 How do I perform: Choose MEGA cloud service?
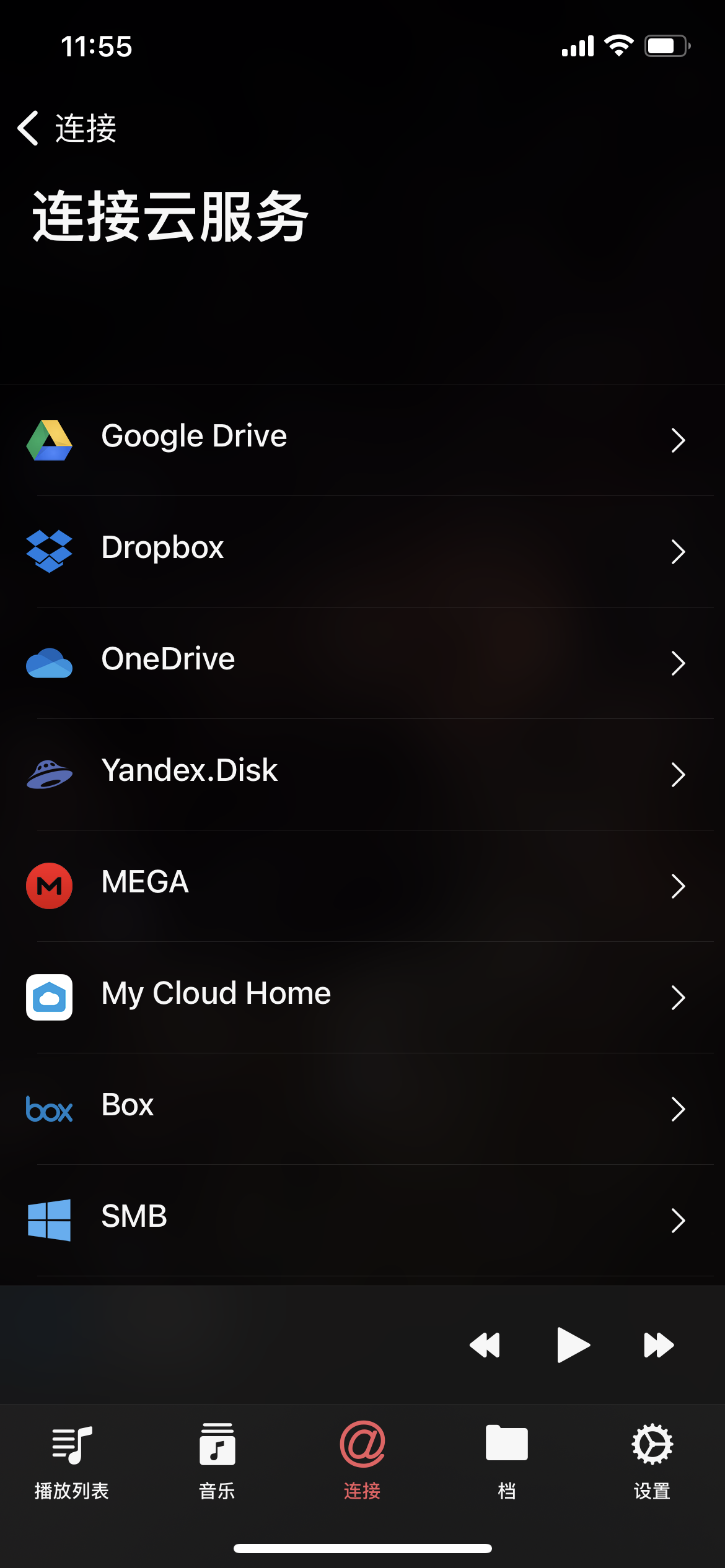(x=362, y=884)
